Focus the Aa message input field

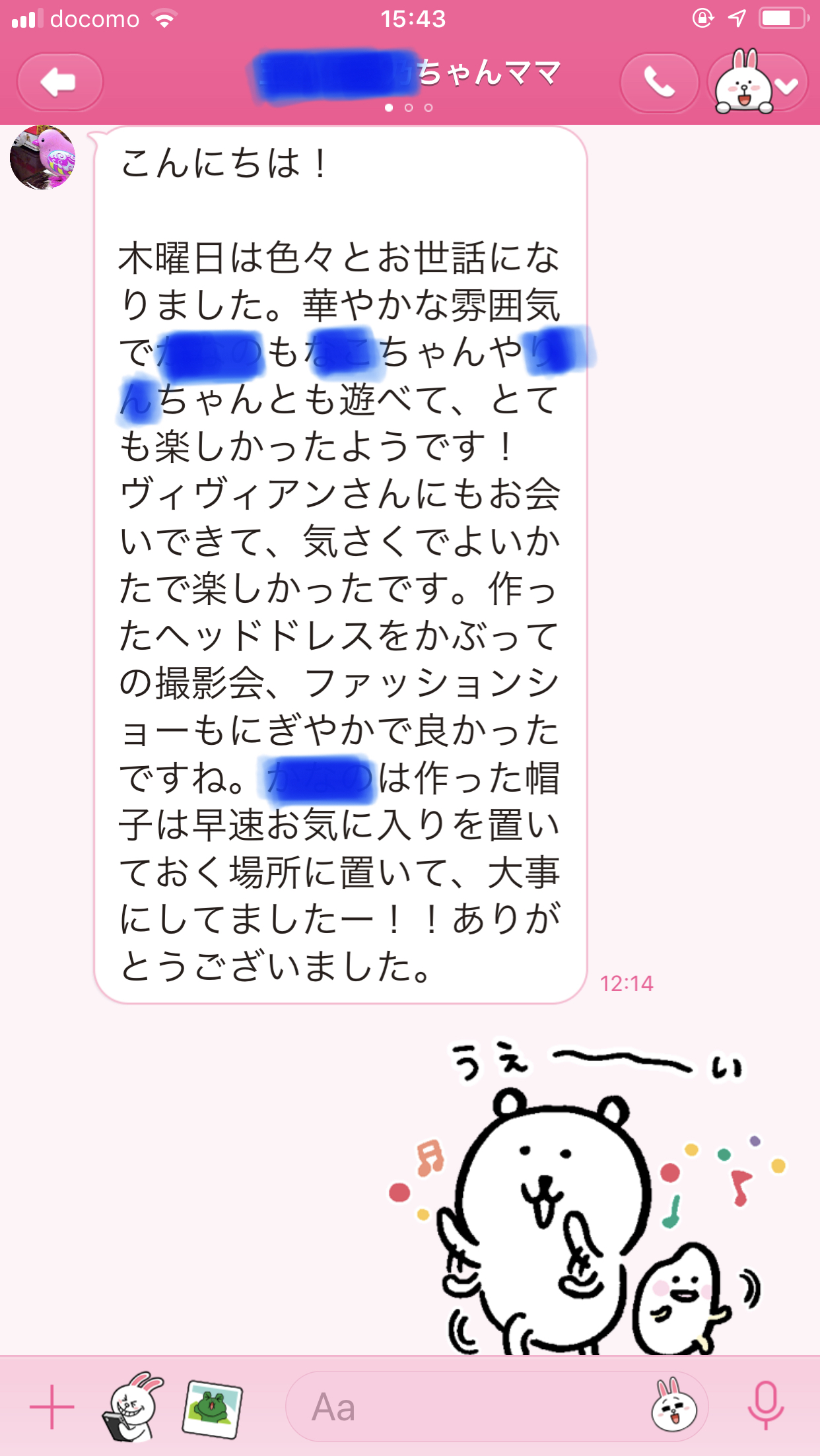tap(462, 1407)
